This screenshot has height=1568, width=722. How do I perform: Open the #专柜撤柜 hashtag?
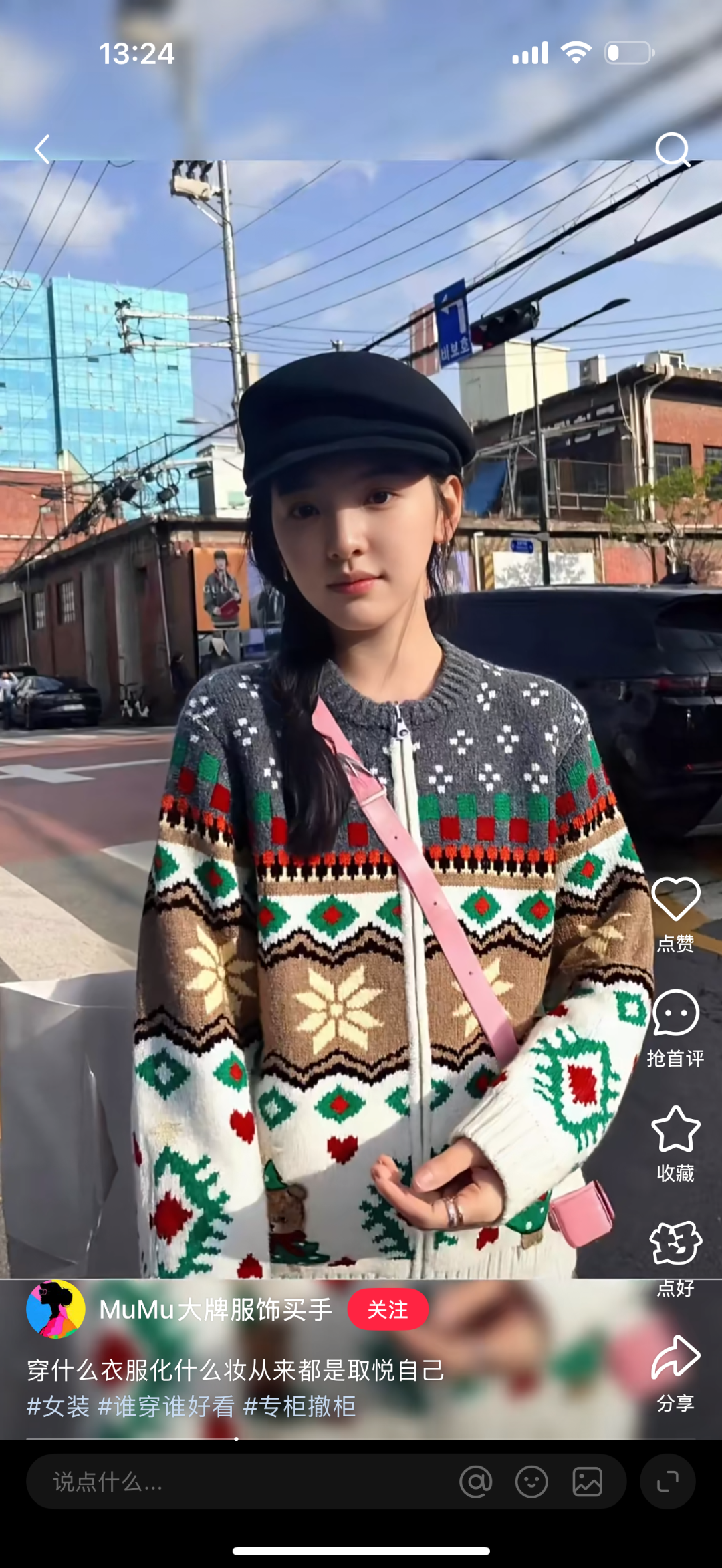tap(299, 1406)
